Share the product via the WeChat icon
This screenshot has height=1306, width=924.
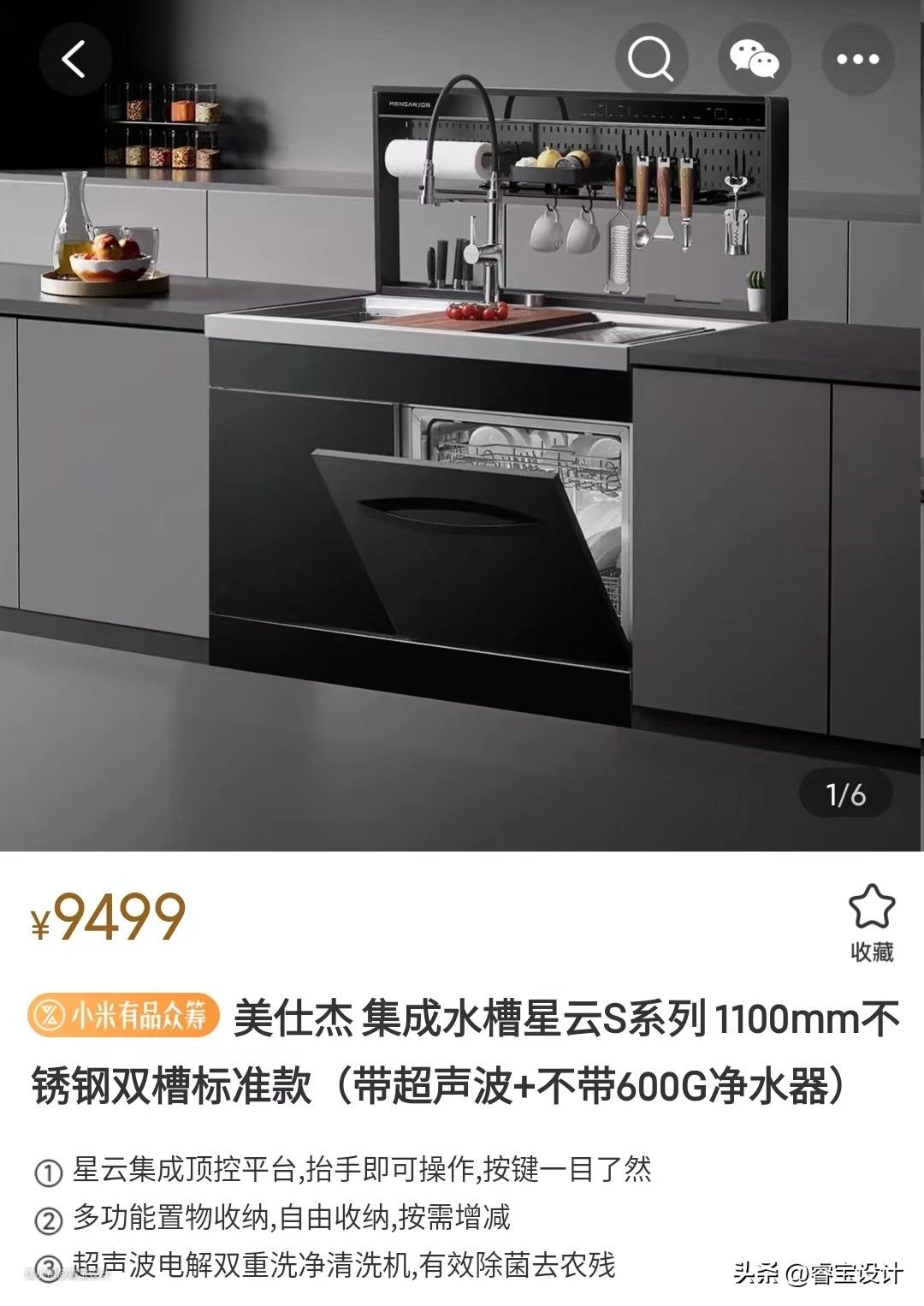point(754,59)
